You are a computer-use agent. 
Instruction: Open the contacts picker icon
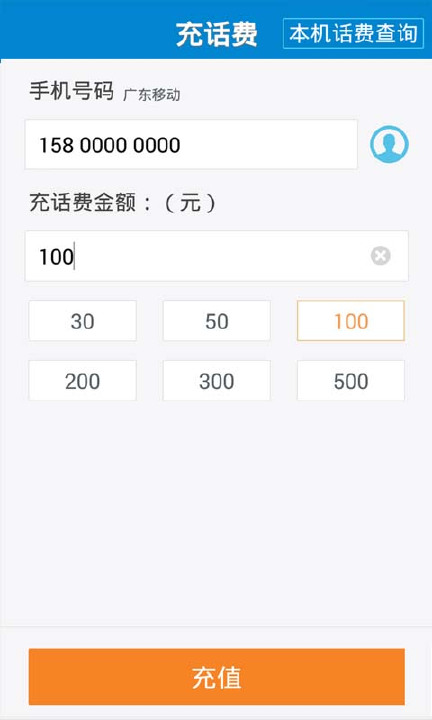pos(389,144)
